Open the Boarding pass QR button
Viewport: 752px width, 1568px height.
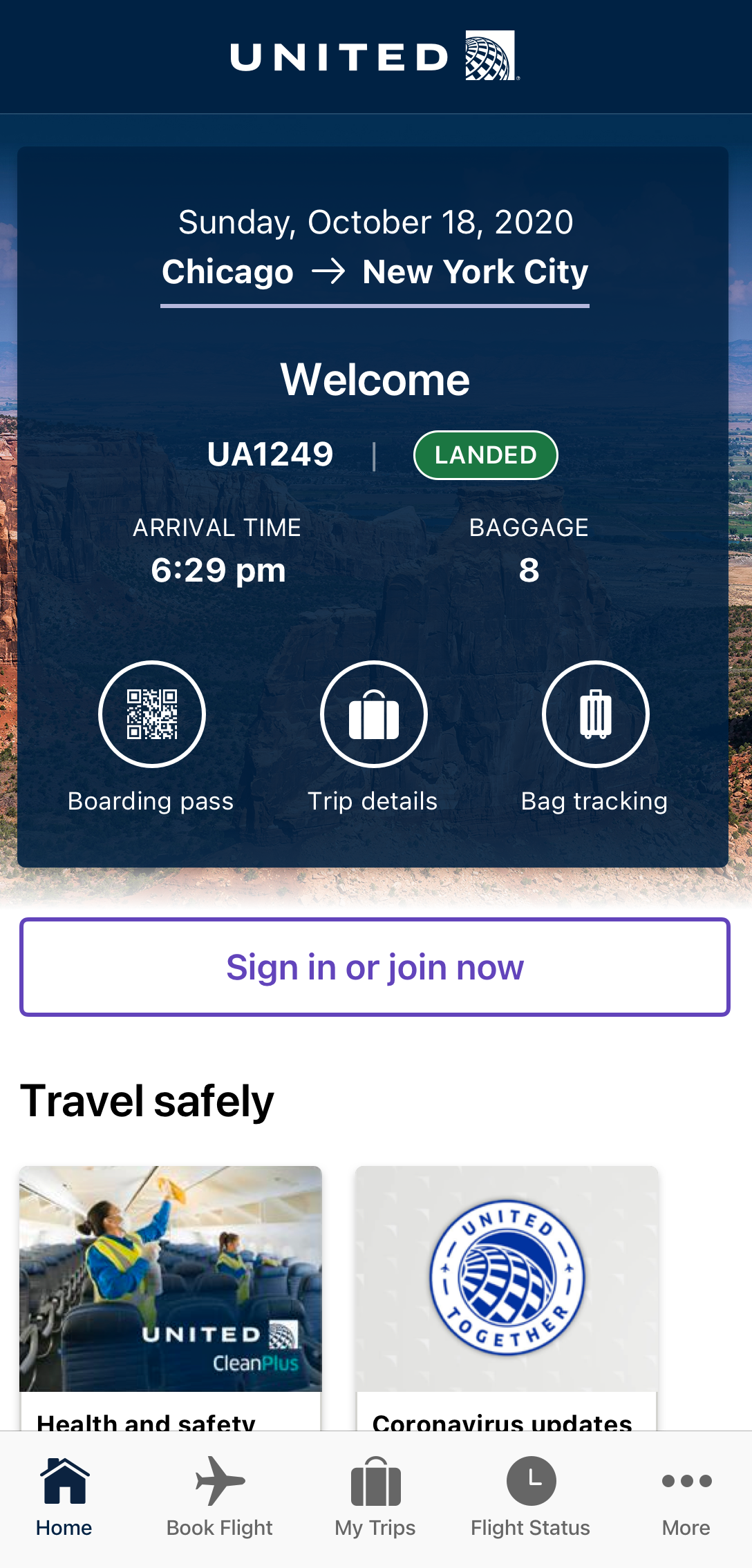152,714
